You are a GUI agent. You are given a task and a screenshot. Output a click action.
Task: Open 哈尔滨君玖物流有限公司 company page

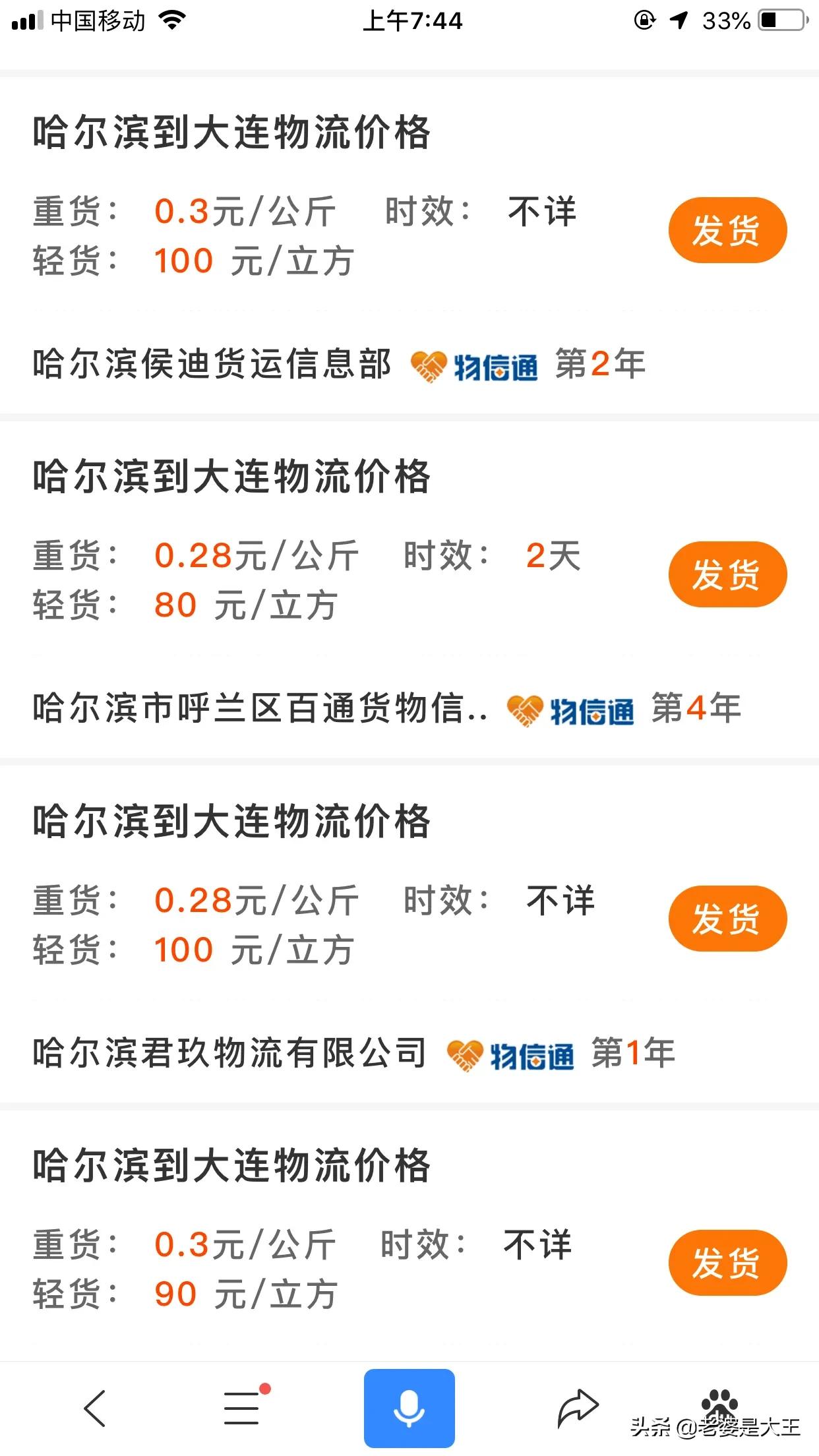point(229,1053)
